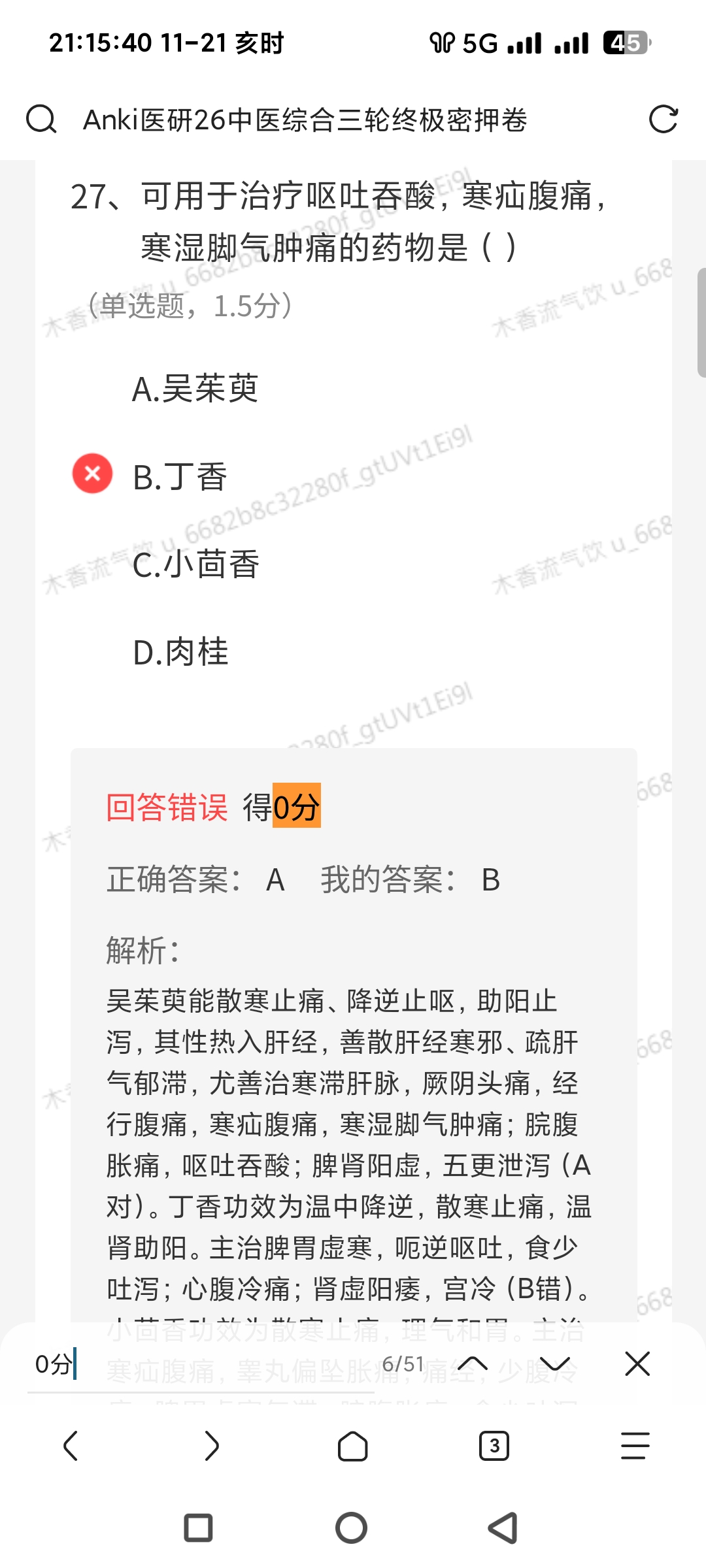Choose option D.肉桂
706x1568 pixels.
click(180, 652)
